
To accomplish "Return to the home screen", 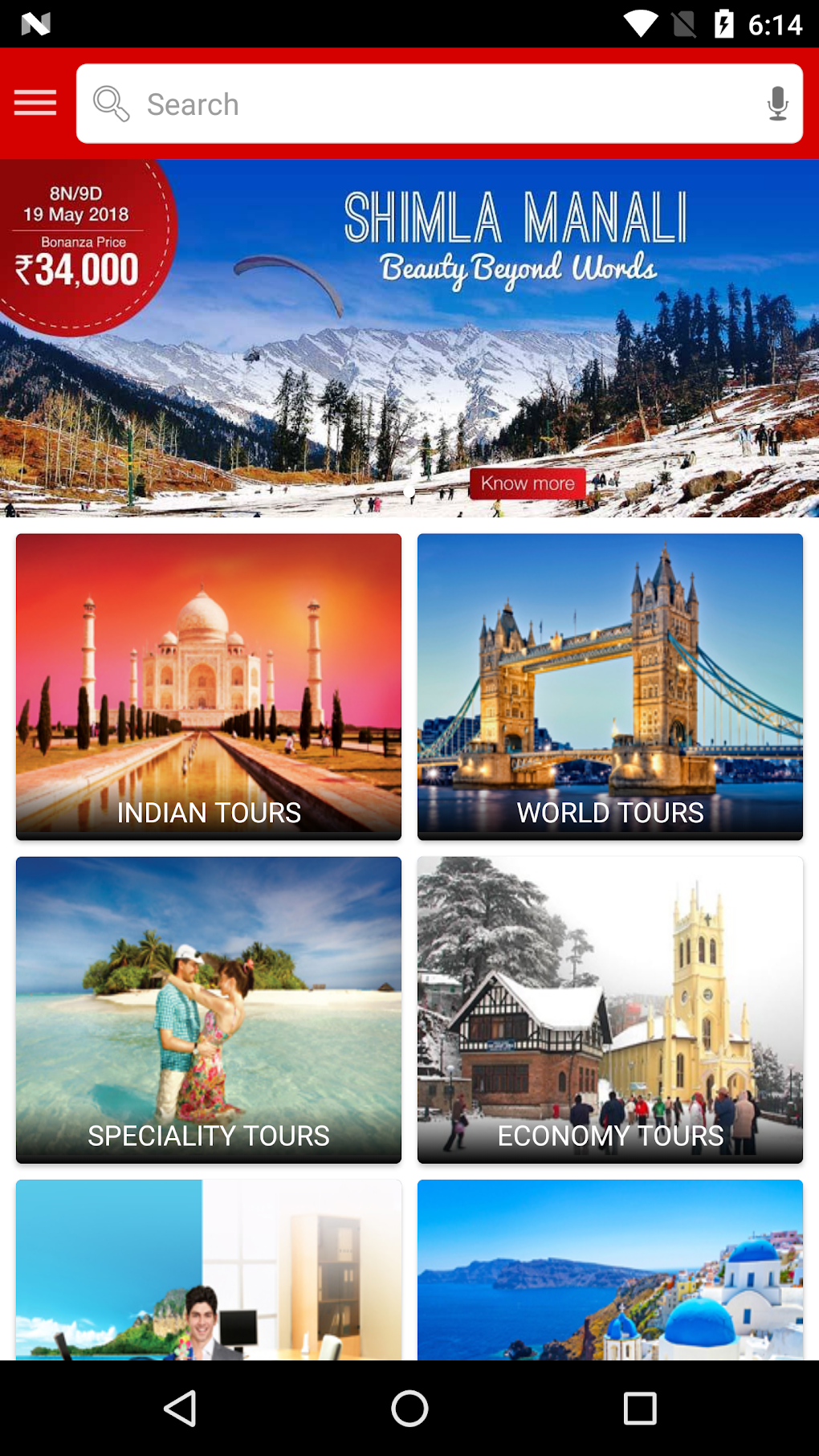I will pyautogui.click(x=409, y=1408).
